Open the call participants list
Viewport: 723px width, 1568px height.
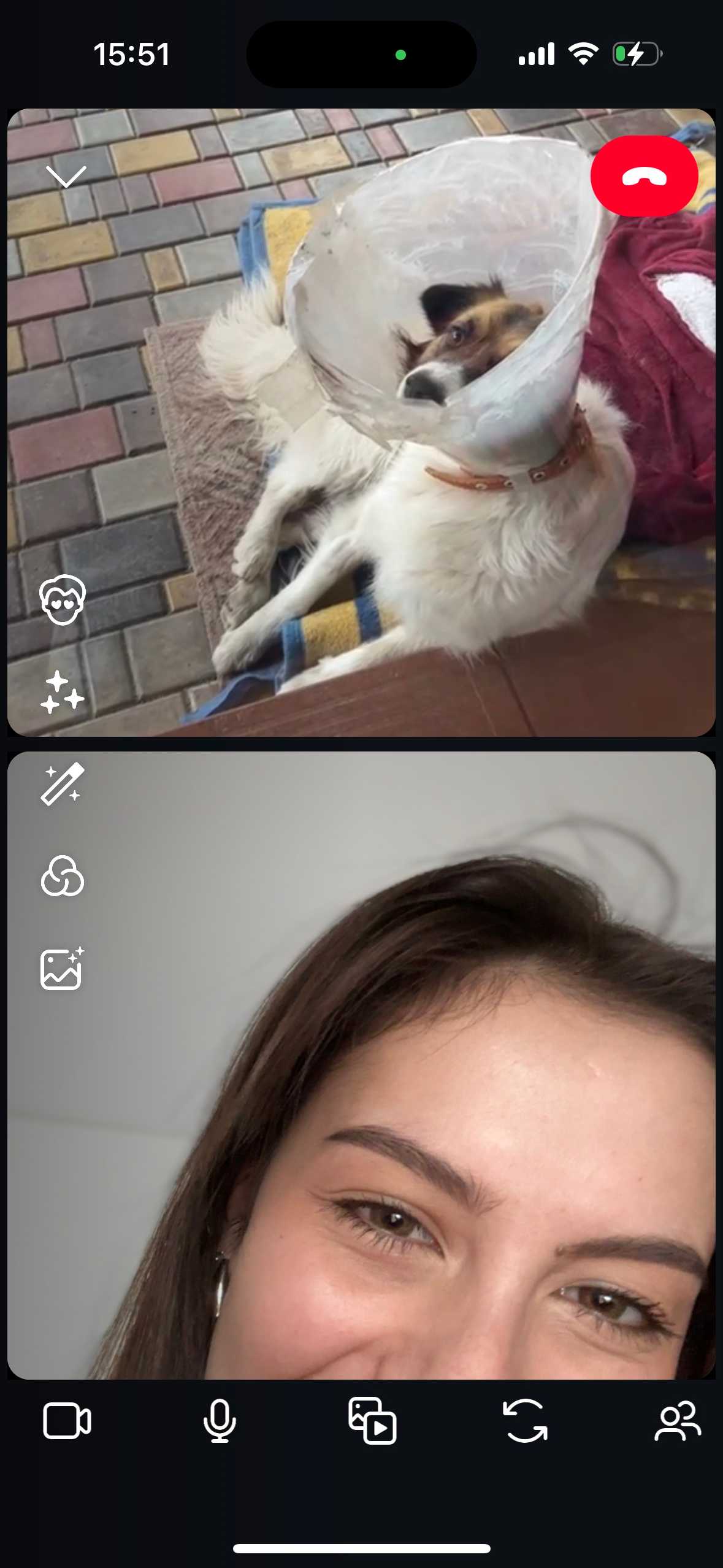coord(677,1421)
